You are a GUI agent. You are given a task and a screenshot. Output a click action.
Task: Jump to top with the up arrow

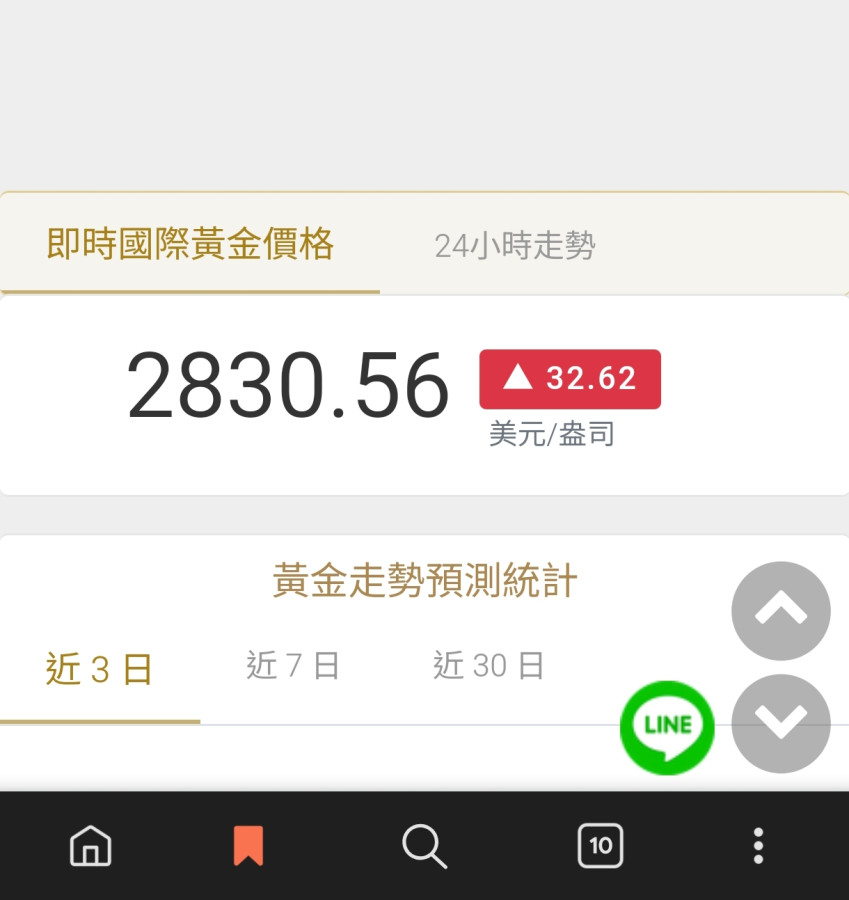tap(781, 611)
